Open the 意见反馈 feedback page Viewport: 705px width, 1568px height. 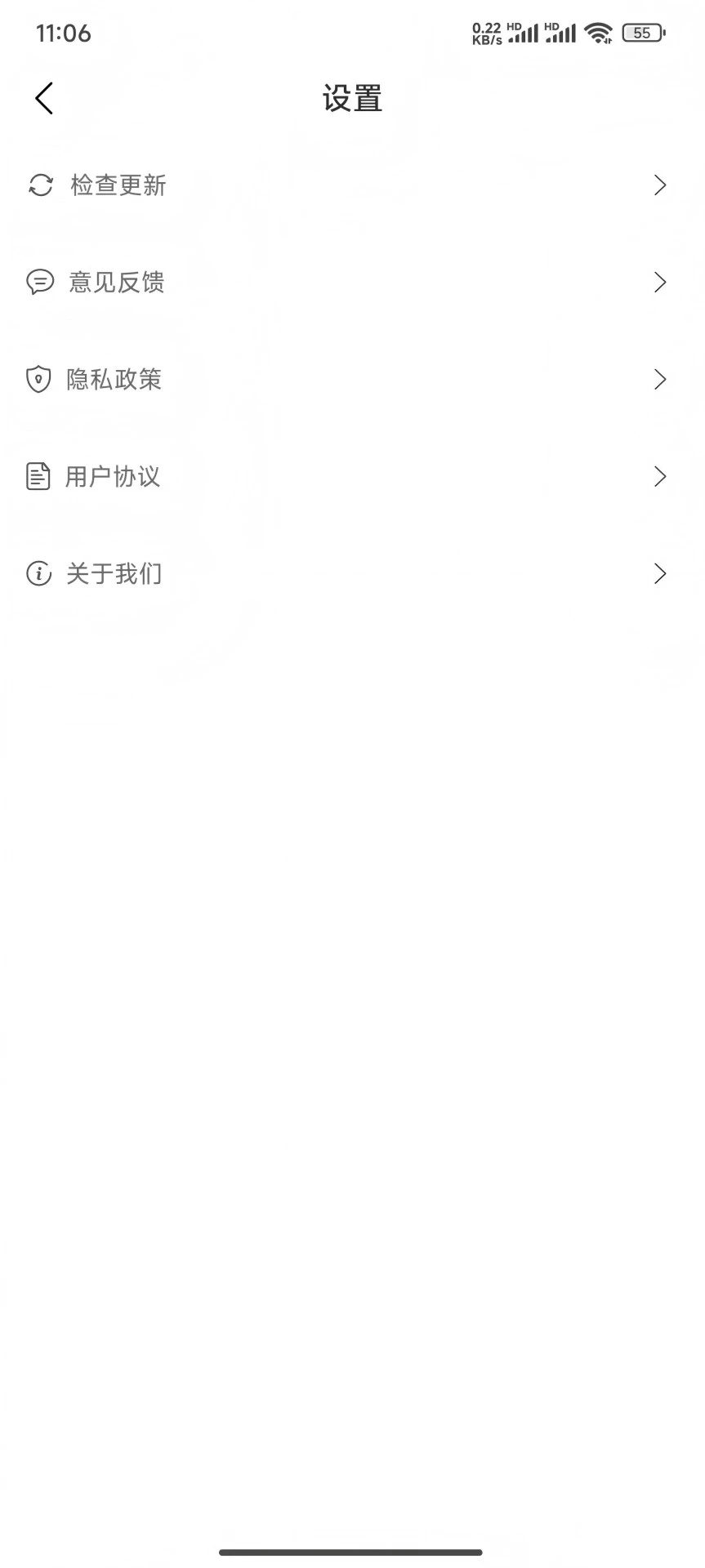117,283
